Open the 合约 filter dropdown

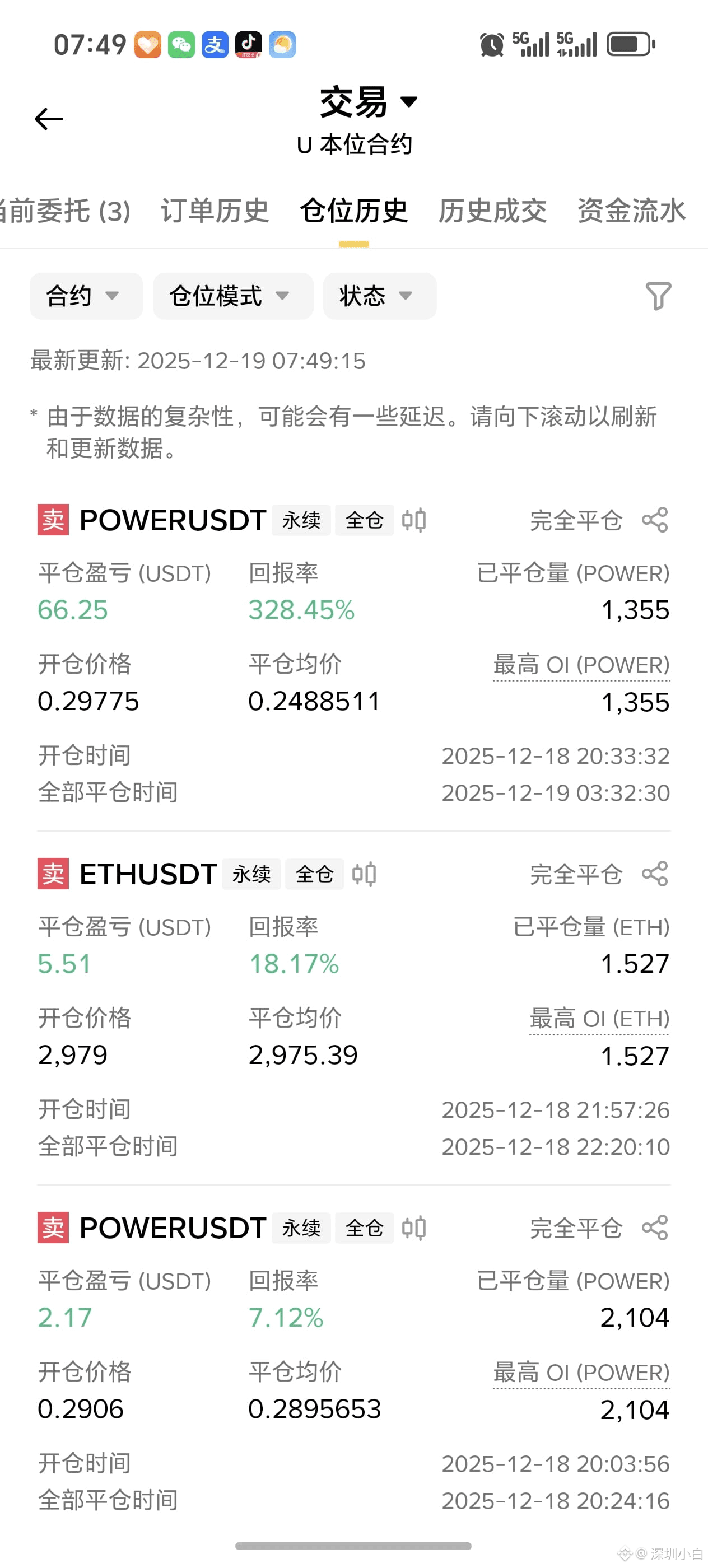[x=86, y=296]
